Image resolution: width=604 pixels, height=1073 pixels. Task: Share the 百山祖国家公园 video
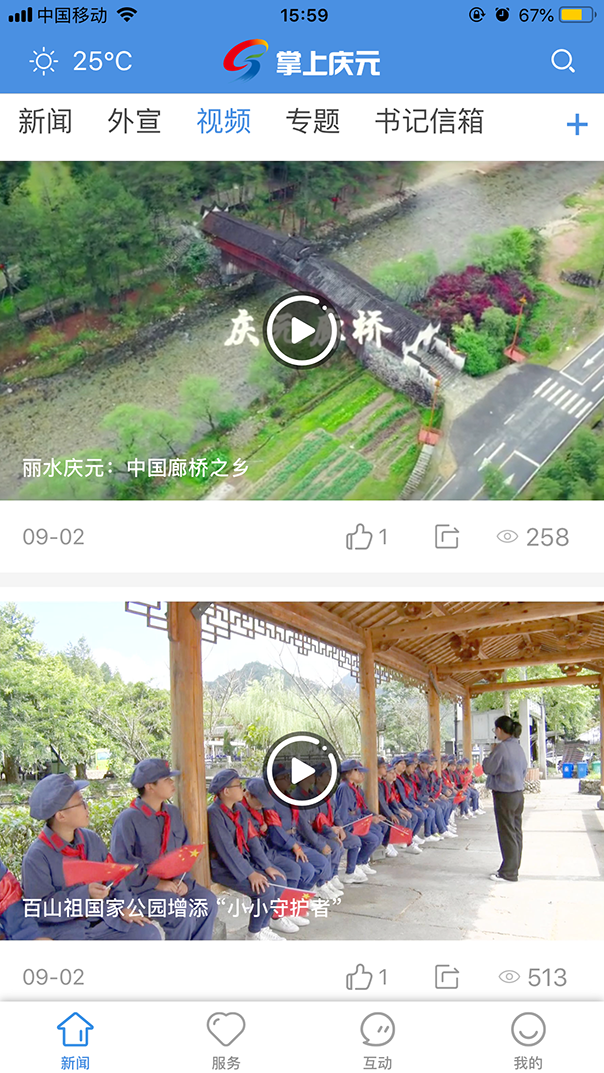click(x=446, y=977)
